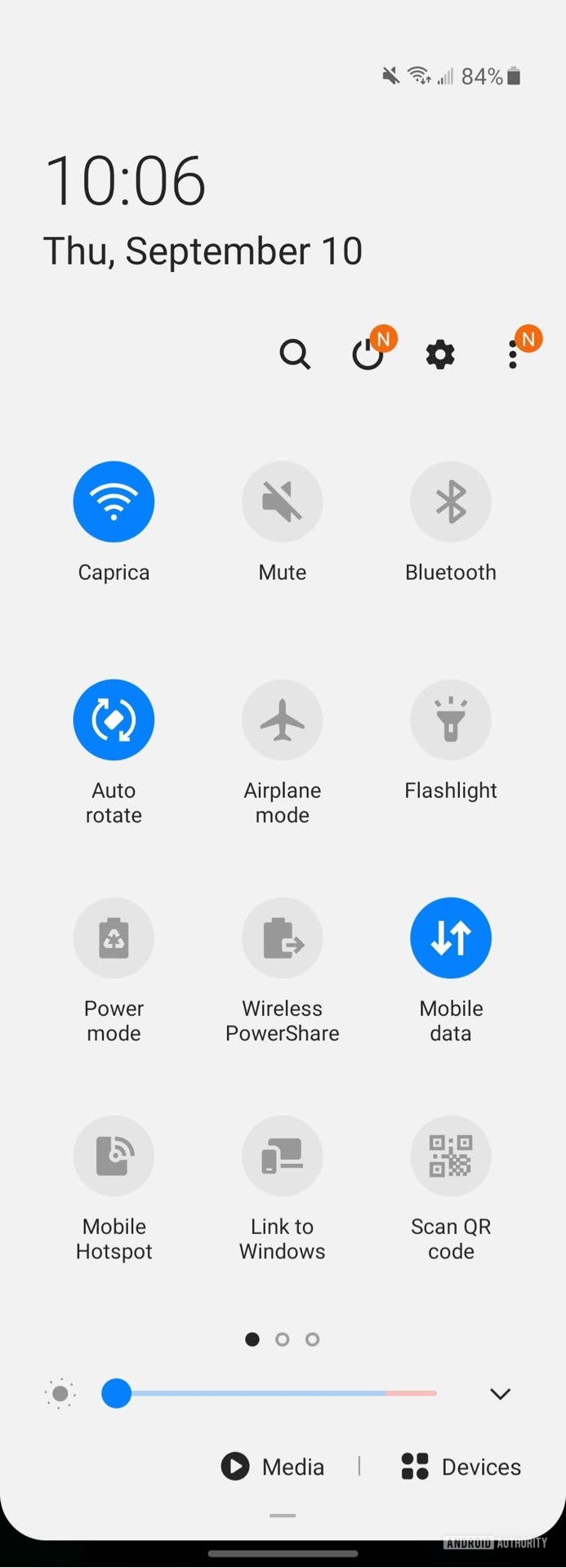Screen dimensions: 566x1568
Task: Enable Bluetooth
Action: 451,501
